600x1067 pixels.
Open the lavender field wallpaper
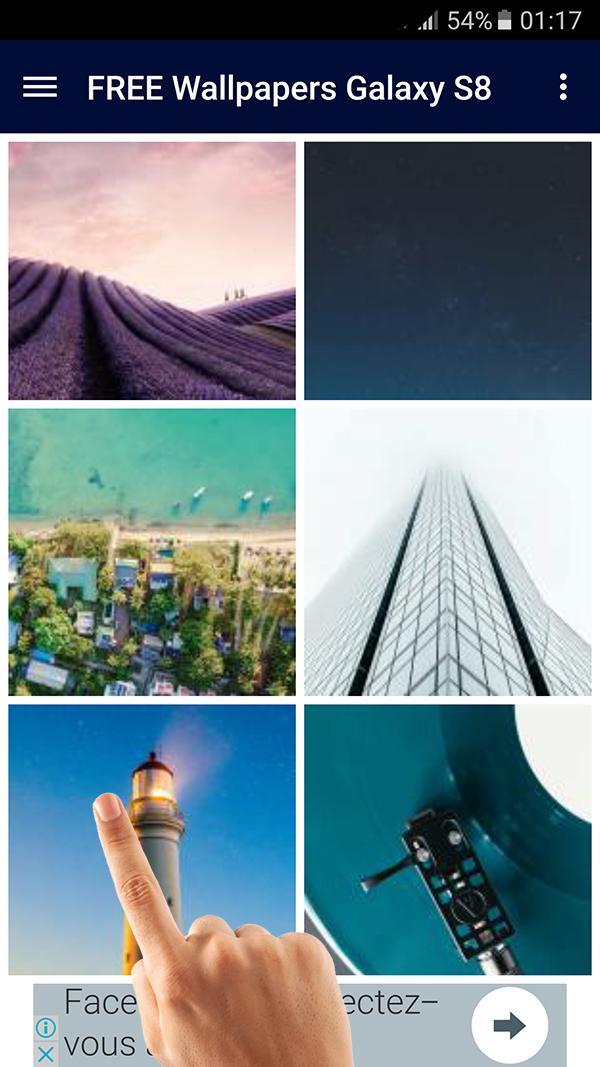coord(152,271)
